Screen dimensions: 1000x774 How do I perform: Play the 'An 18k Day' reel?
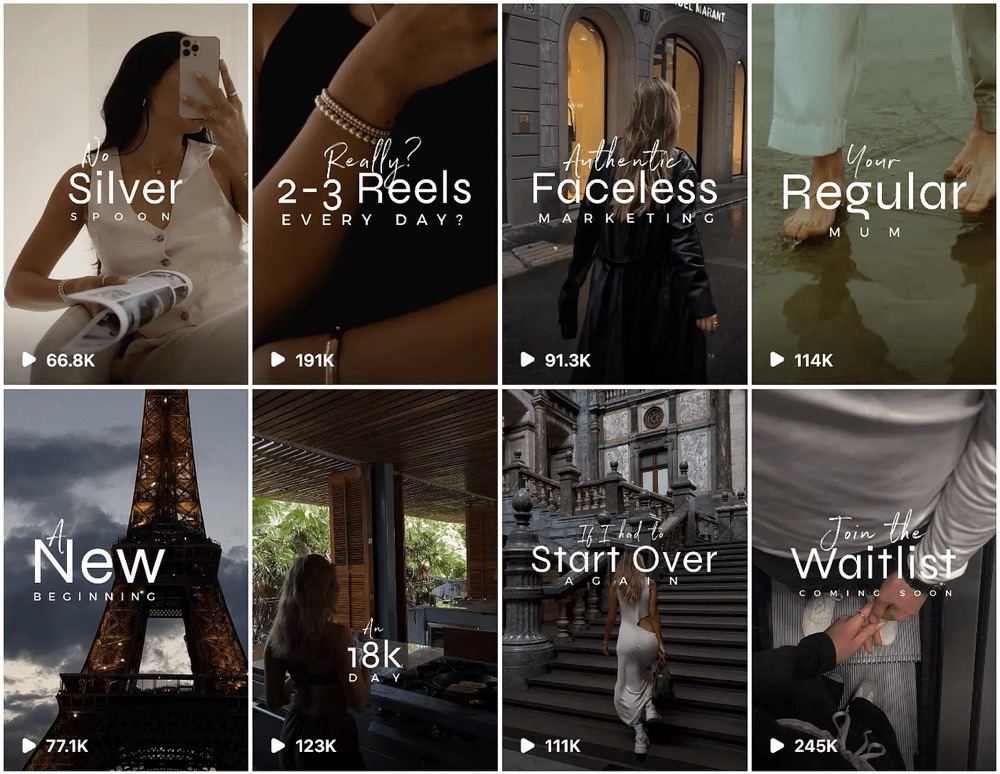[374, 580]
